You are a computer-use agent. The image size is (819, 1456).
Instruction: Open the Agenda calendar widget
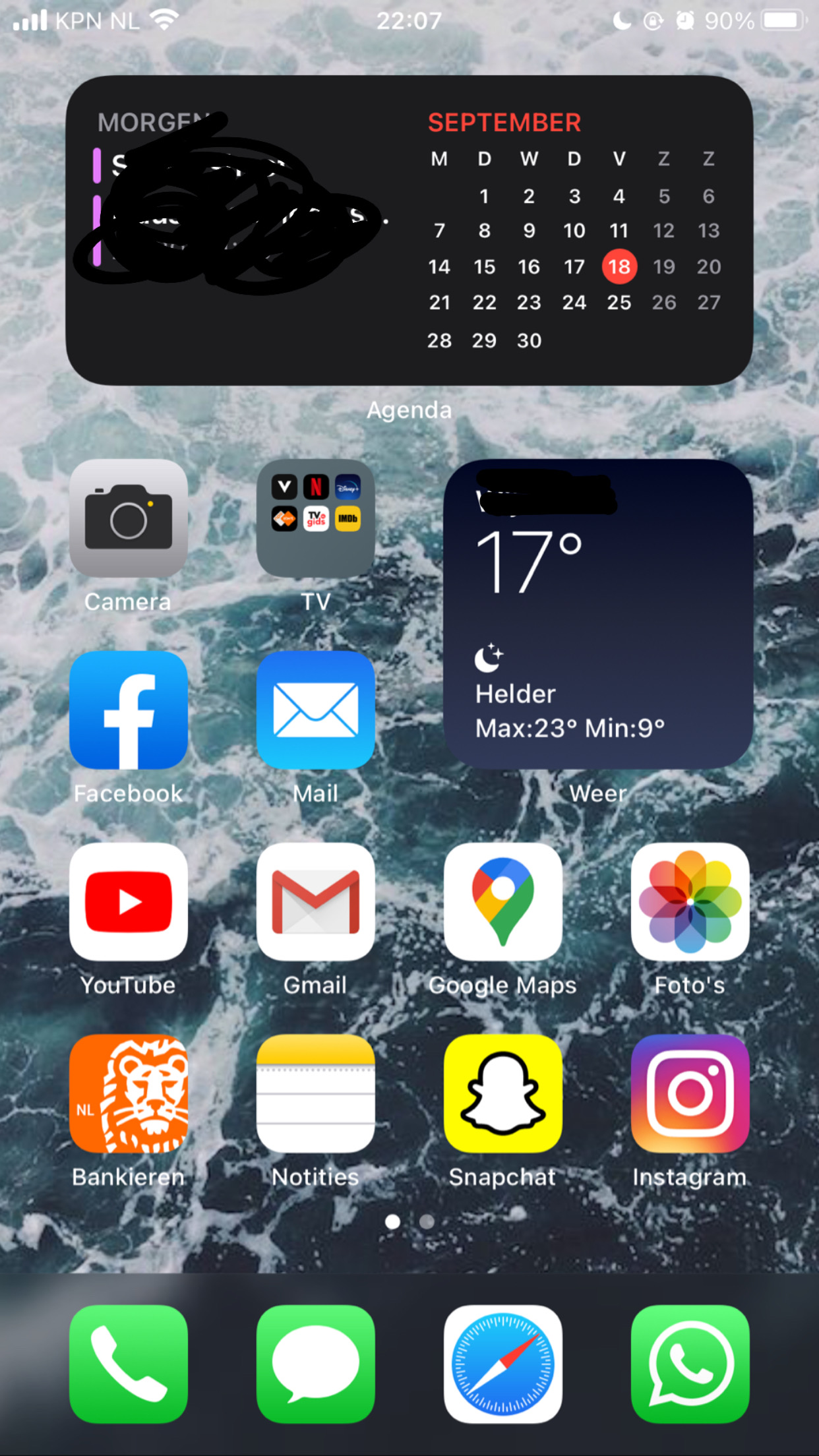(409, 230)
